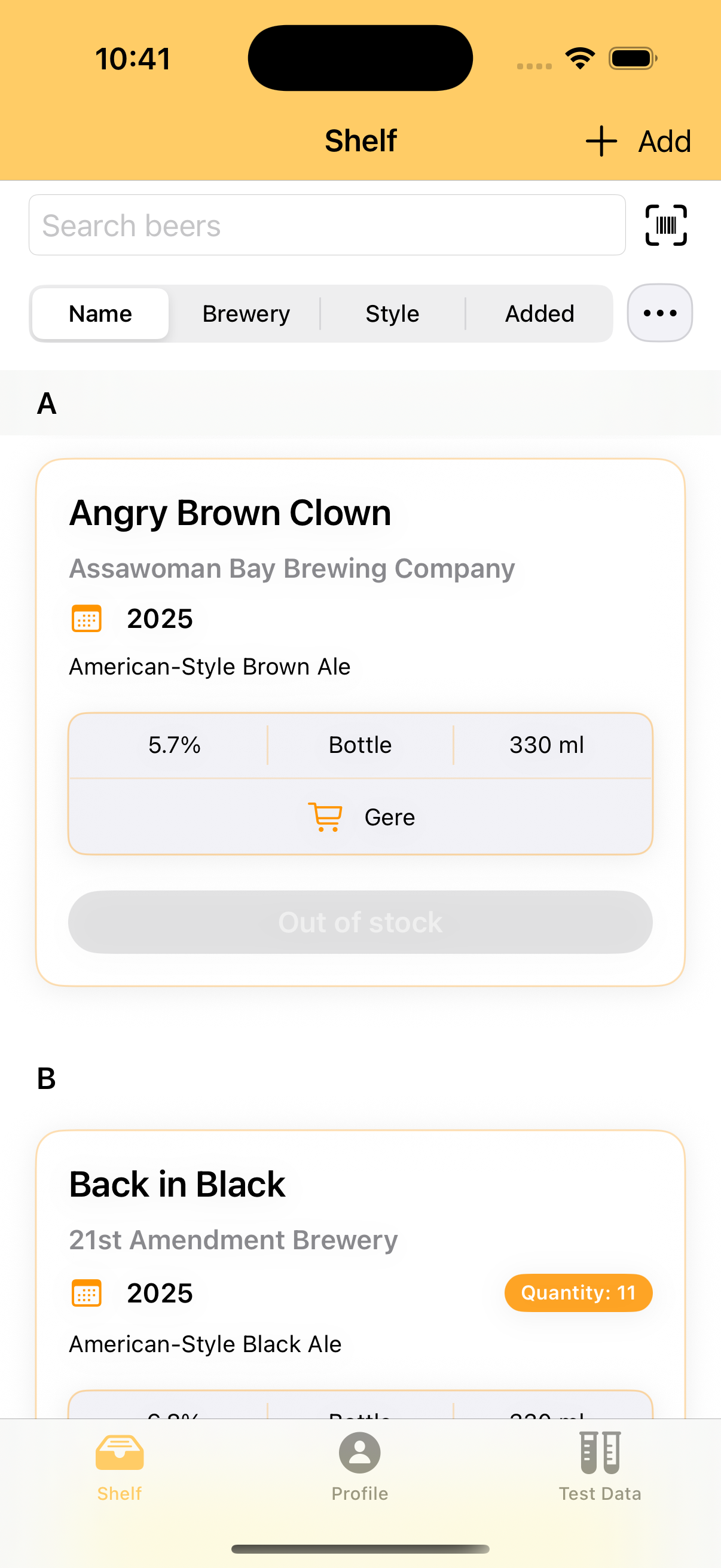
Task: Expand more options via the three-dots control
Action: (x=659, y=313)
